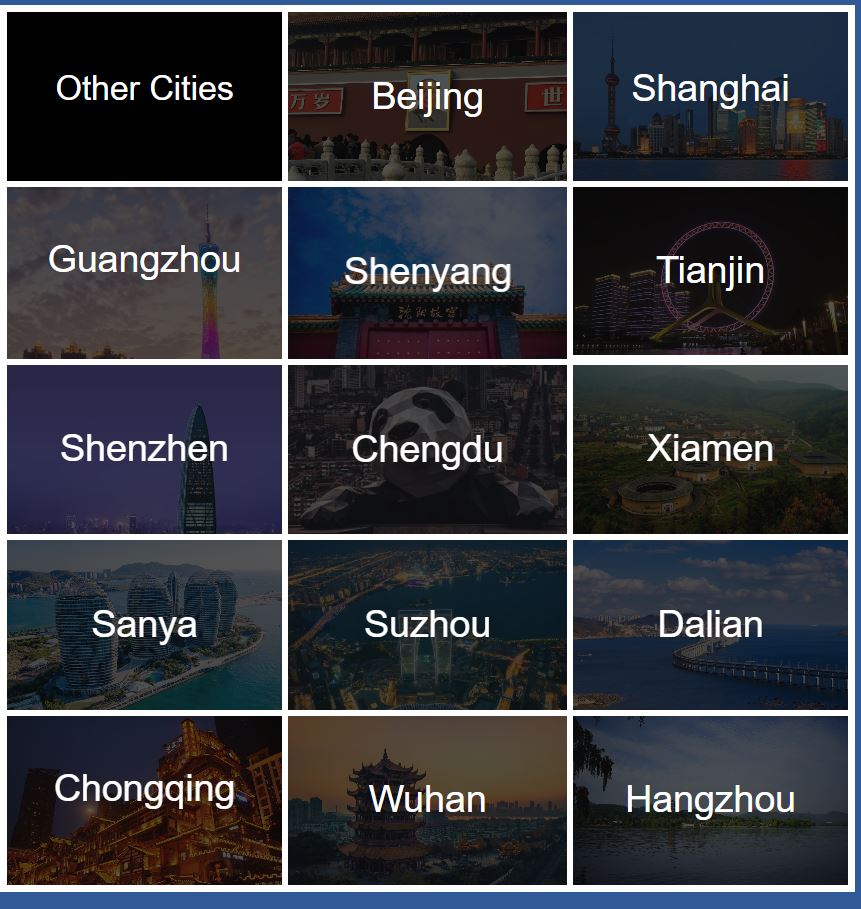Choose the Guangzhou tile
This screenshot has height=909, width=861.
144,272
